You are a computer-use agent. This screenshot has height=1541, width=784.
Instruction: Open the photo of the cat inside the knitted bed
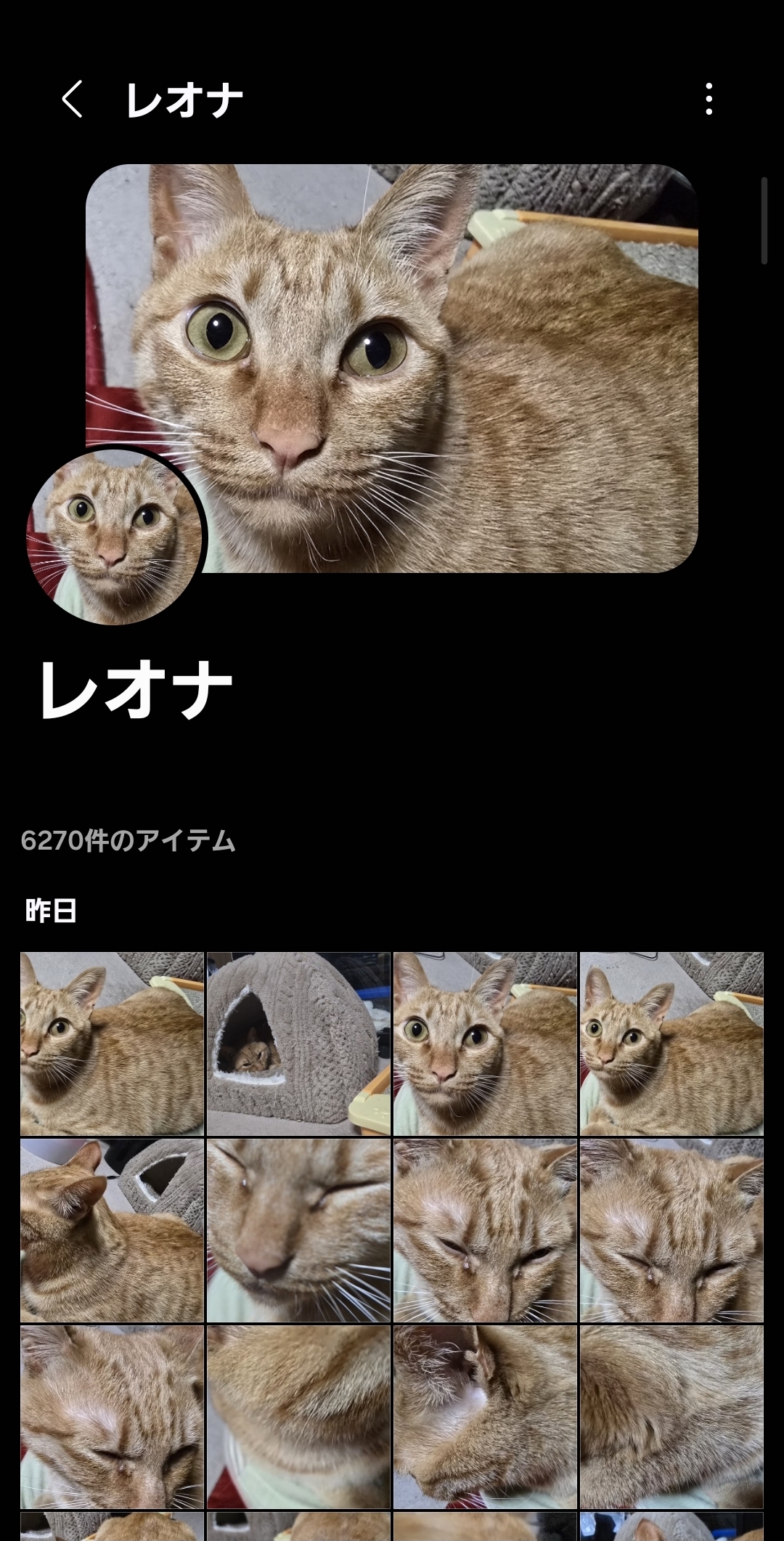(298, 1044)
